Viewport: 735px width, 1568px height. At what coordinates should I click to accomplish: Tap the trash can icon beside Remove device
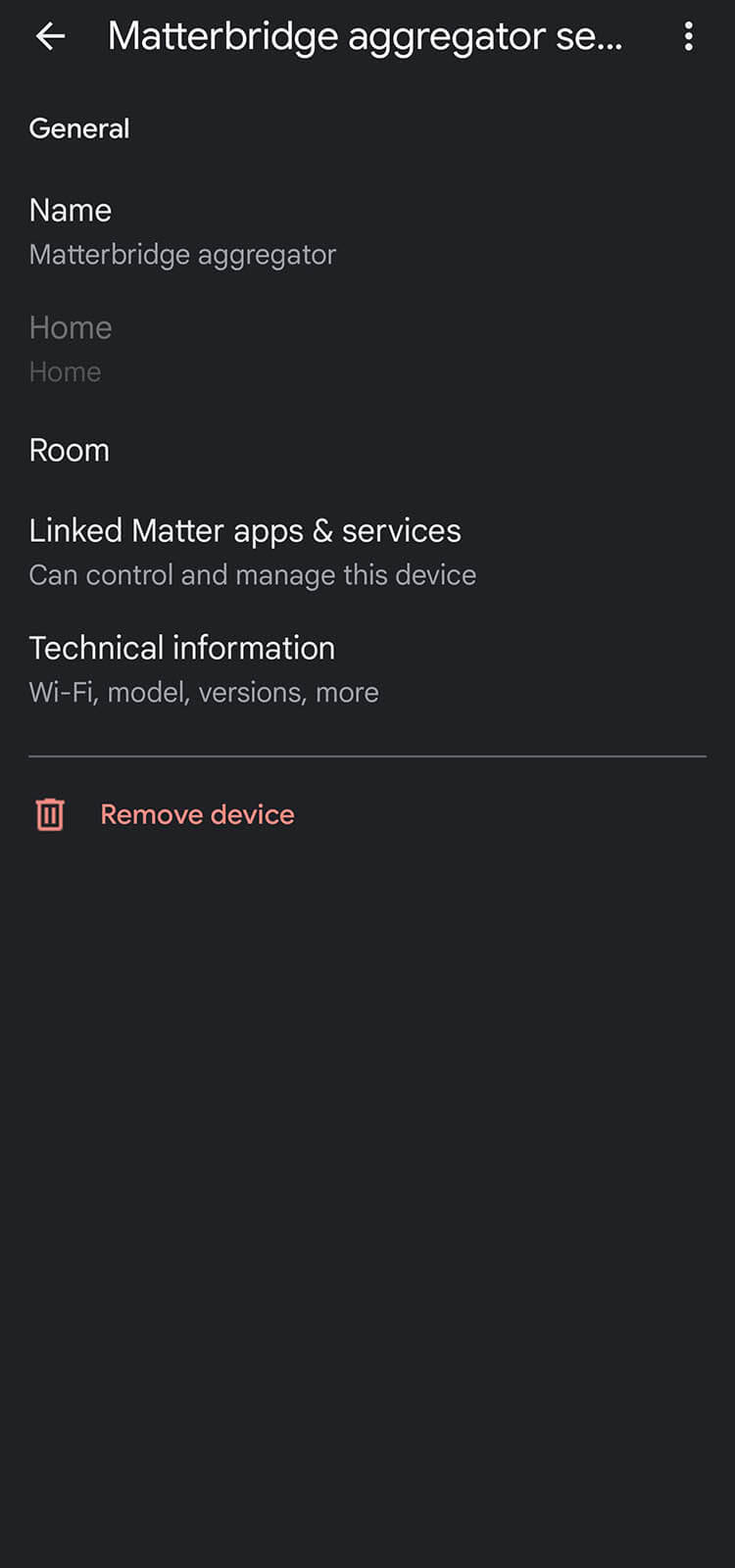[x=49, y=813]
